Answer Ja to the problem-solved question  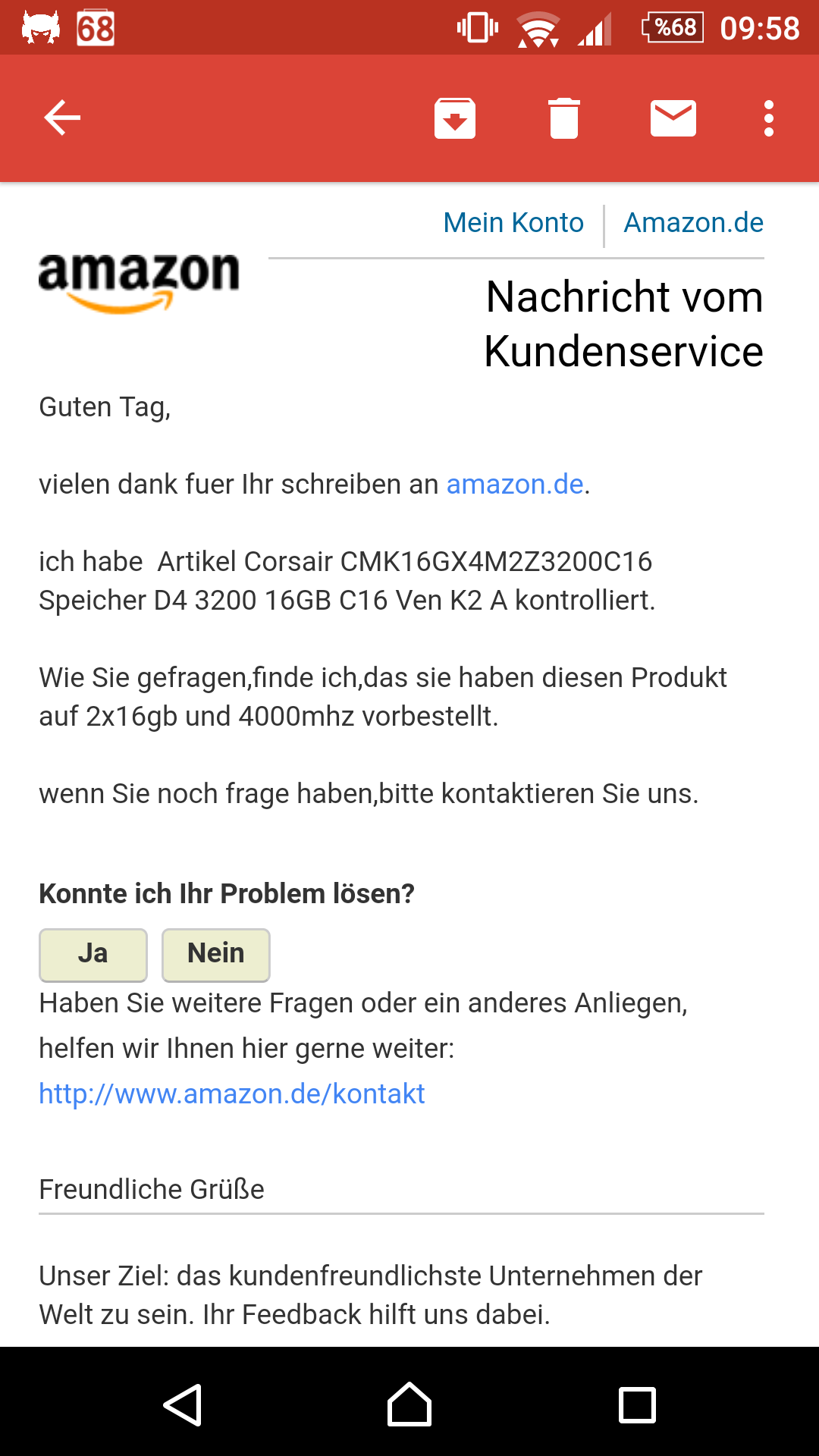93,954
